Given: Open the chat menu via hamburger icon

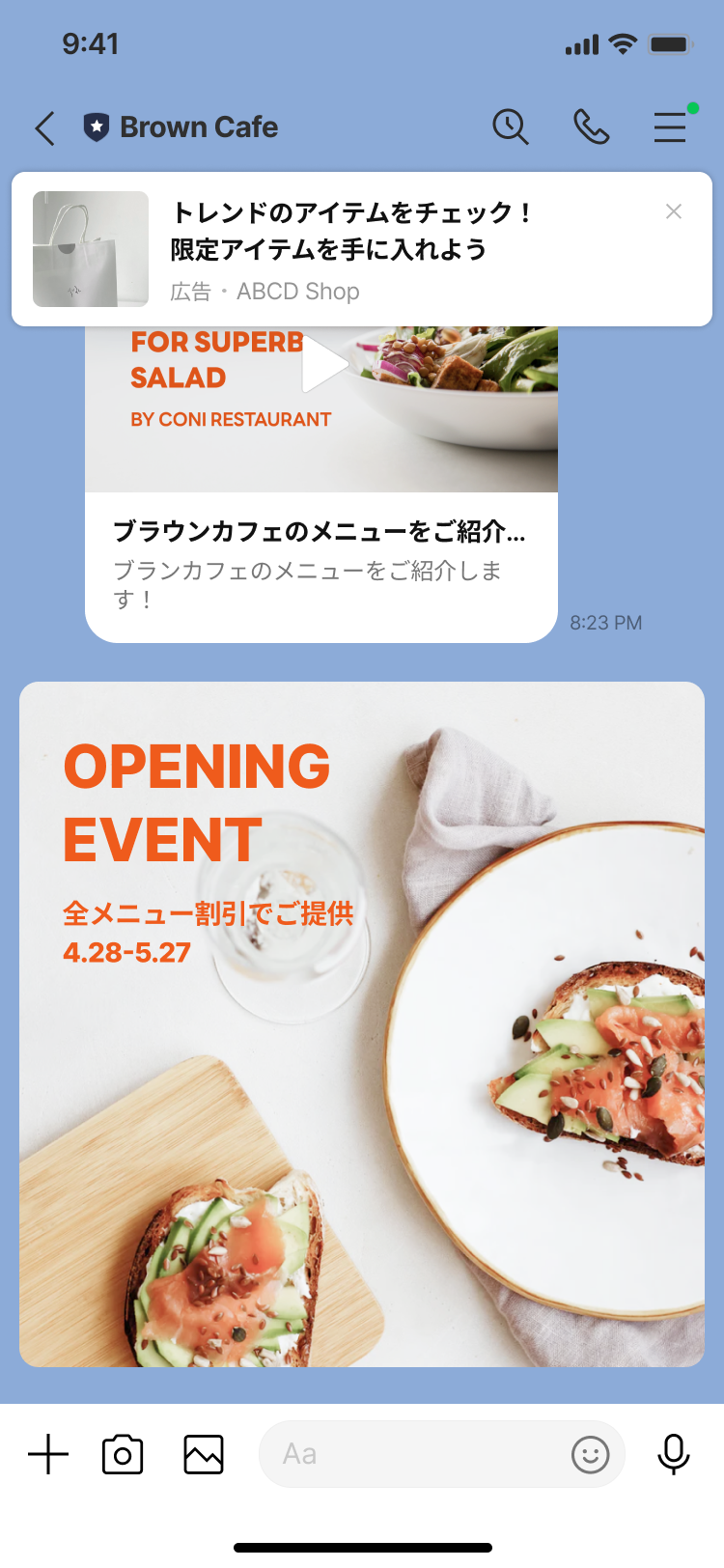Looking at the screenshot, I should (x=670, y=126).
